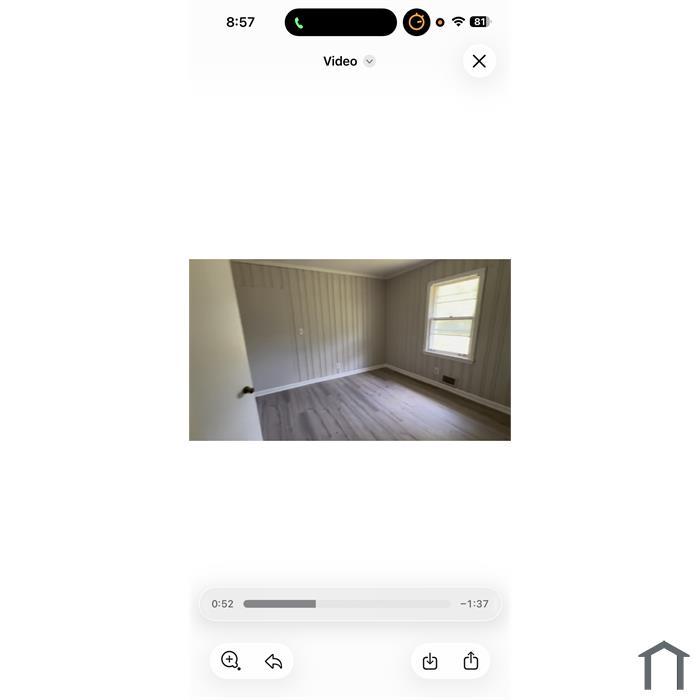
Task: Return to the active call indicator
Action: [341, 22]
